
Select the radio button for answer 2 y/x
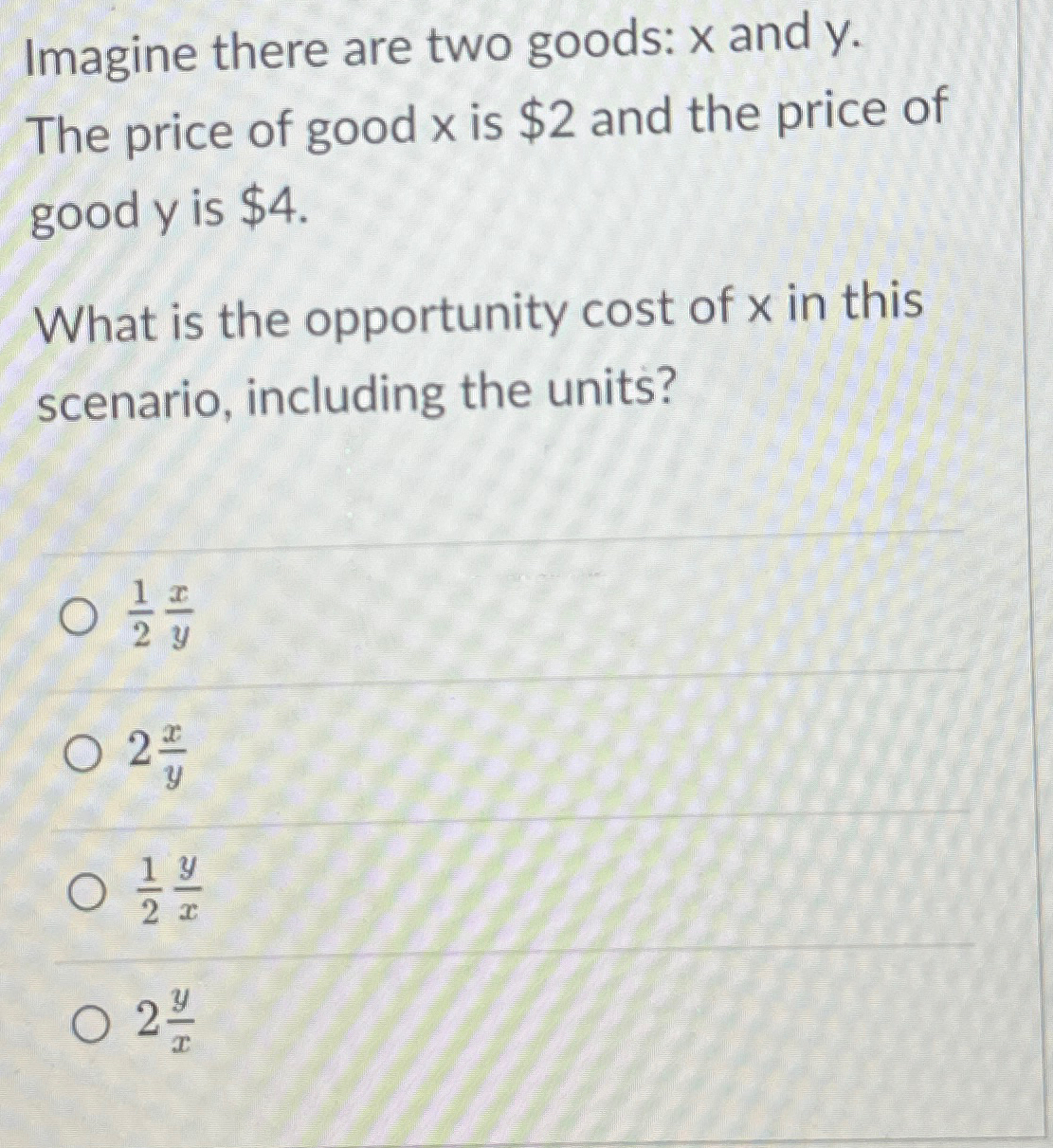[x=92, y=1026]
